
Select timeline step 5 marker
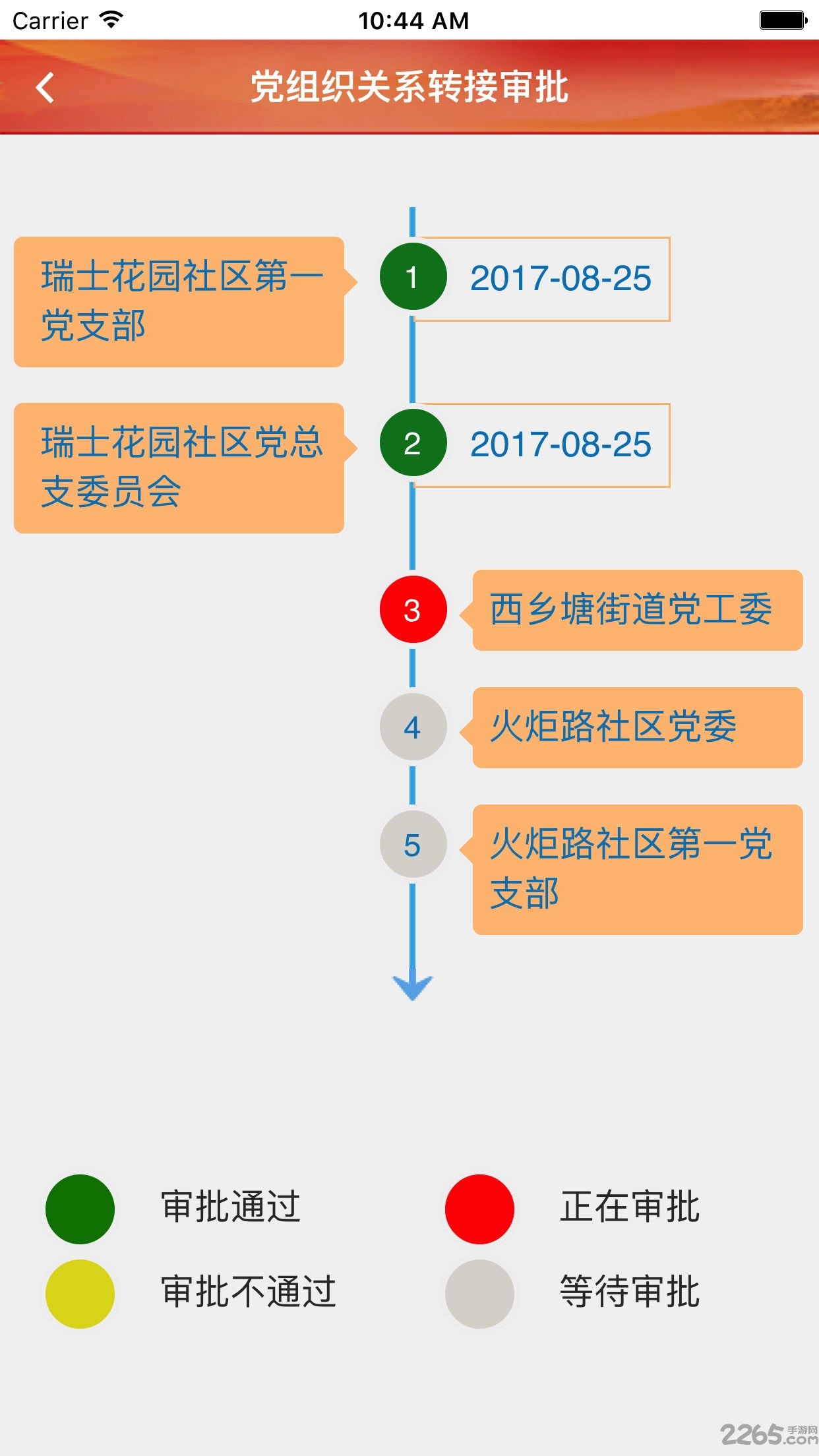(x=413, y=845)
